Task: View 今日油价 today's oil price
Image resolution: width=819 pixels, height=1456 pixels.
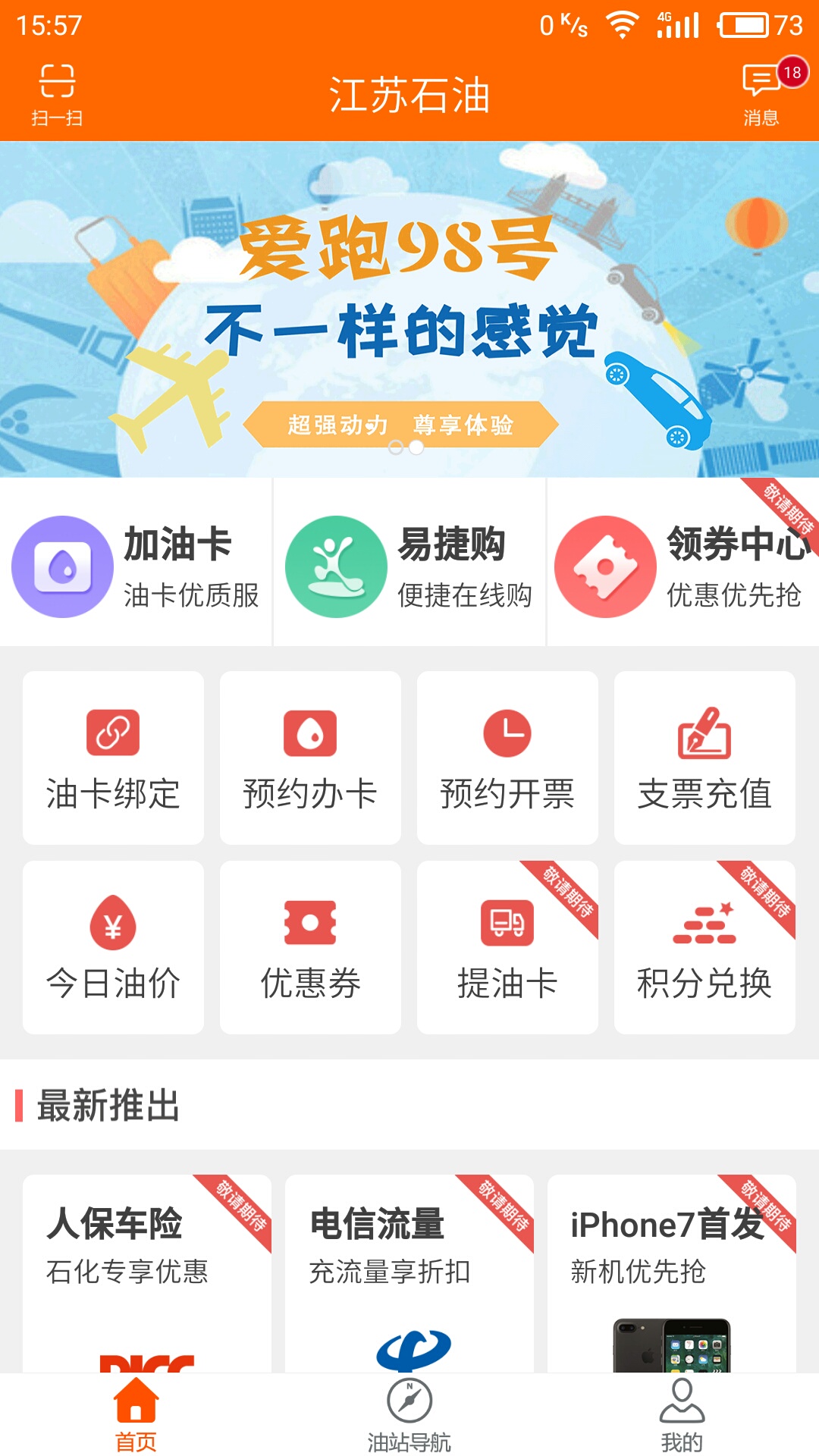Action: click(113, 947)
